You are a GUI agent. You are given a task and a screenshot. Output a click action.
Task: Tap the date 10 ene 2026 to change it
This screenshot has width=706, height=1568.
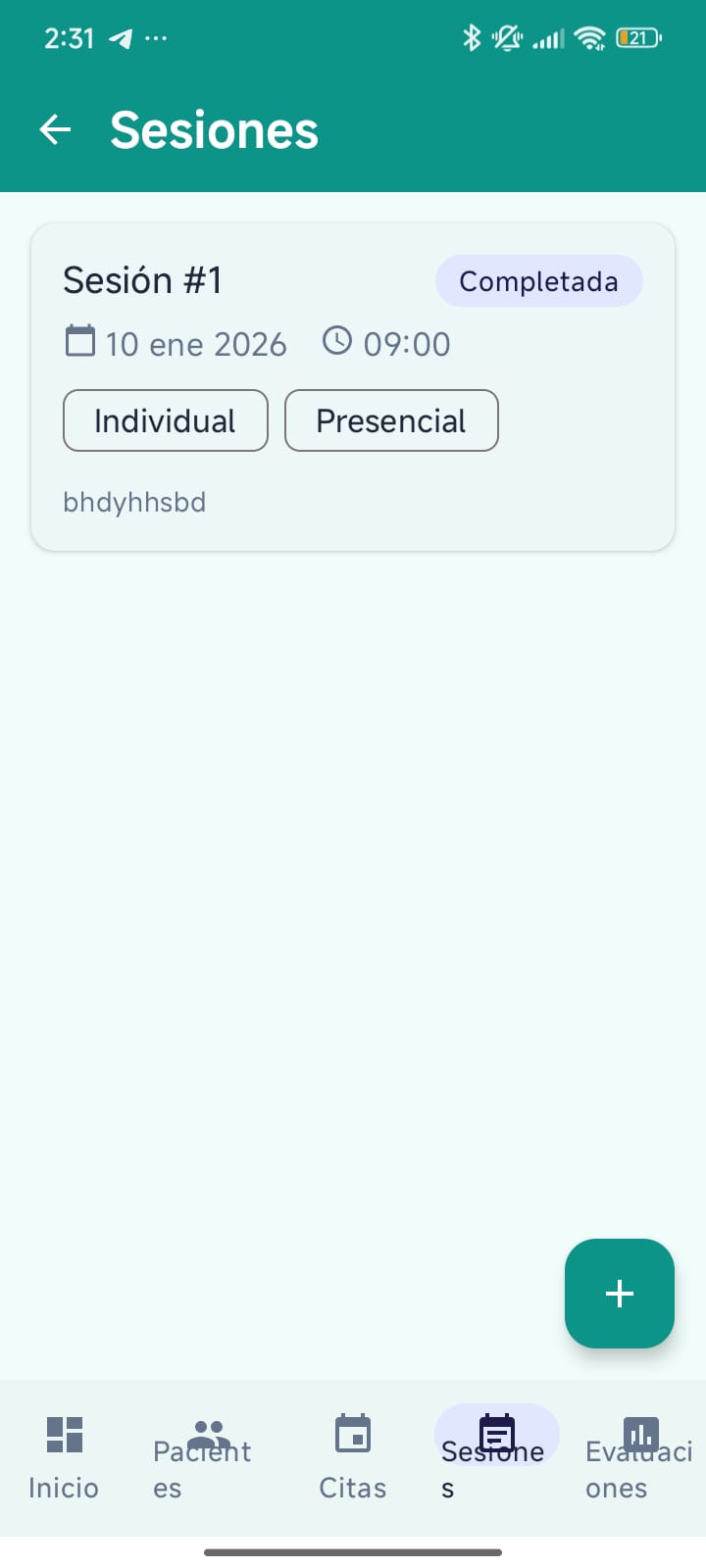coord(196,343)
